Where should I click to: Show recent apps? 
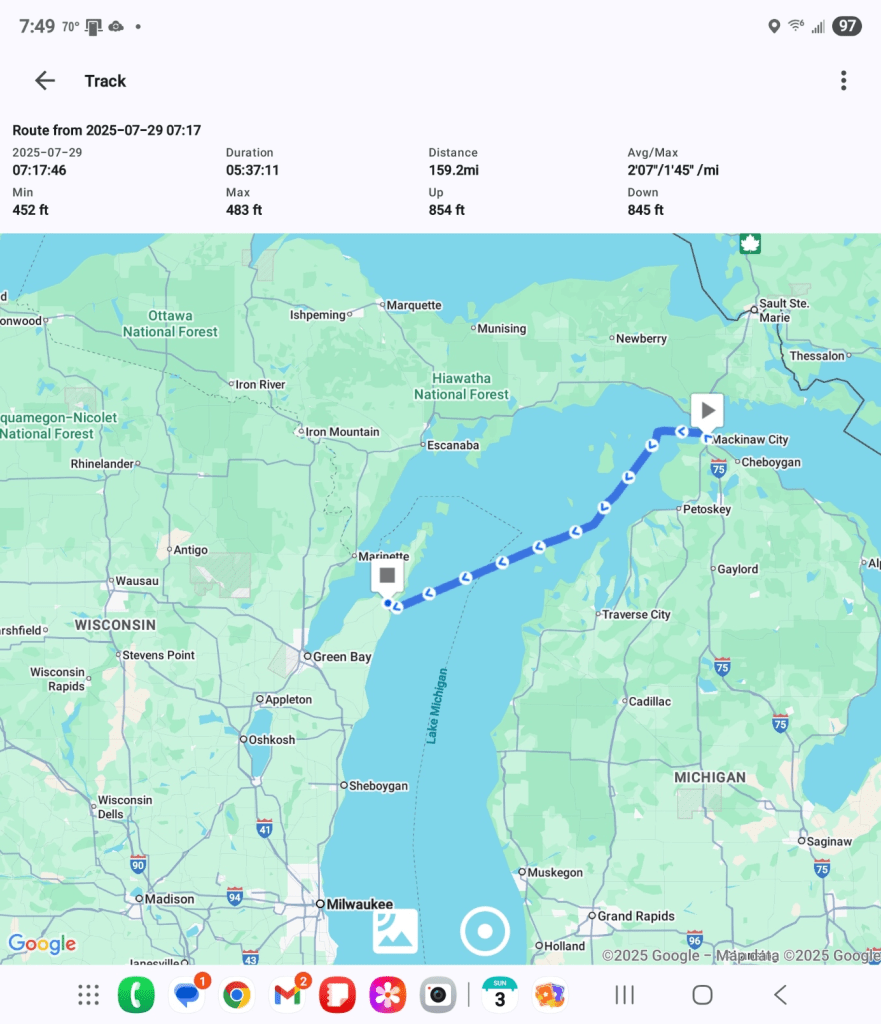click(x=625, y=995)
